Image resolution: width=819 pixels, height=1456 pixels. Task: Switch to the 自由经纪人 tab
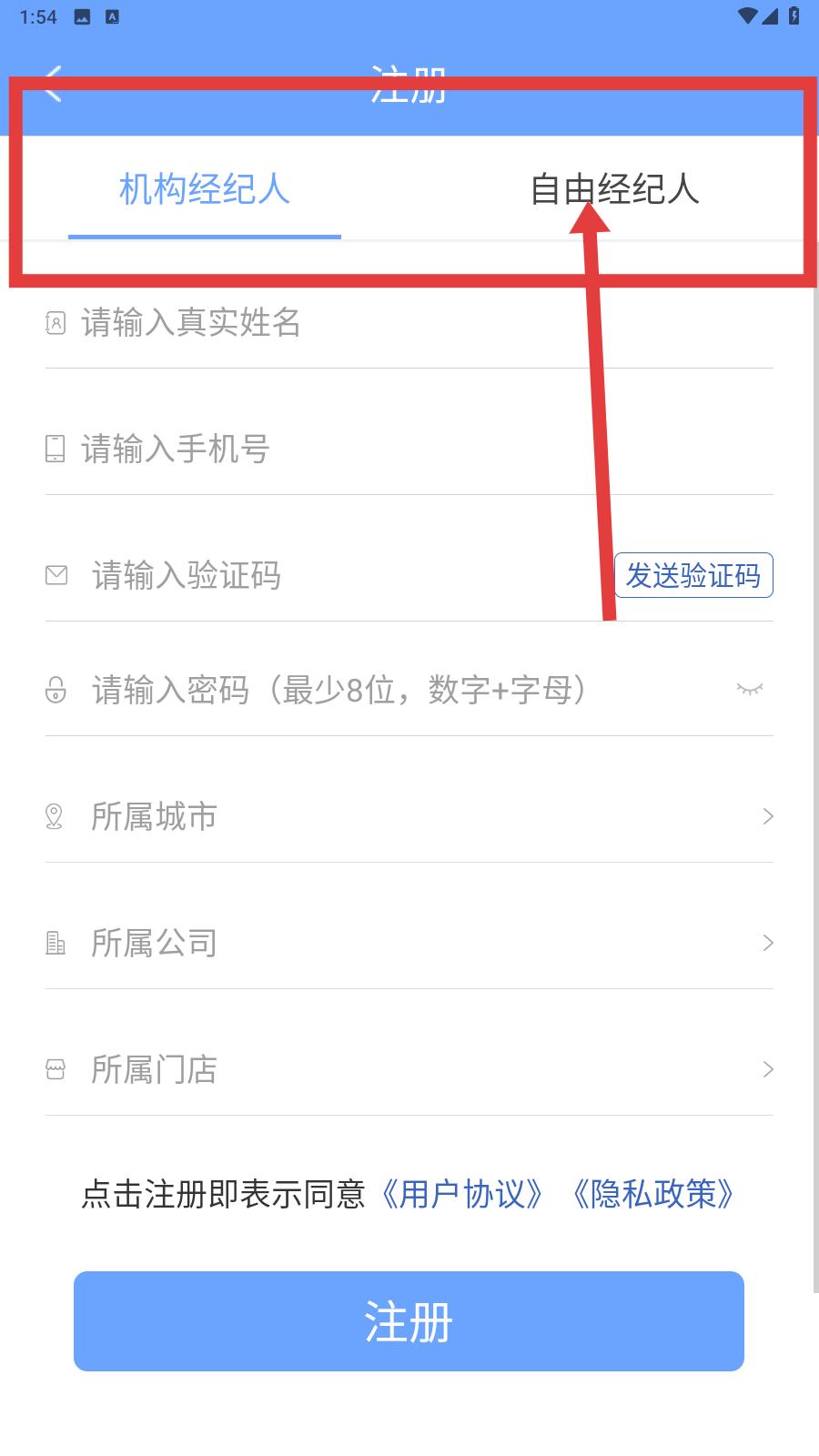614,189
